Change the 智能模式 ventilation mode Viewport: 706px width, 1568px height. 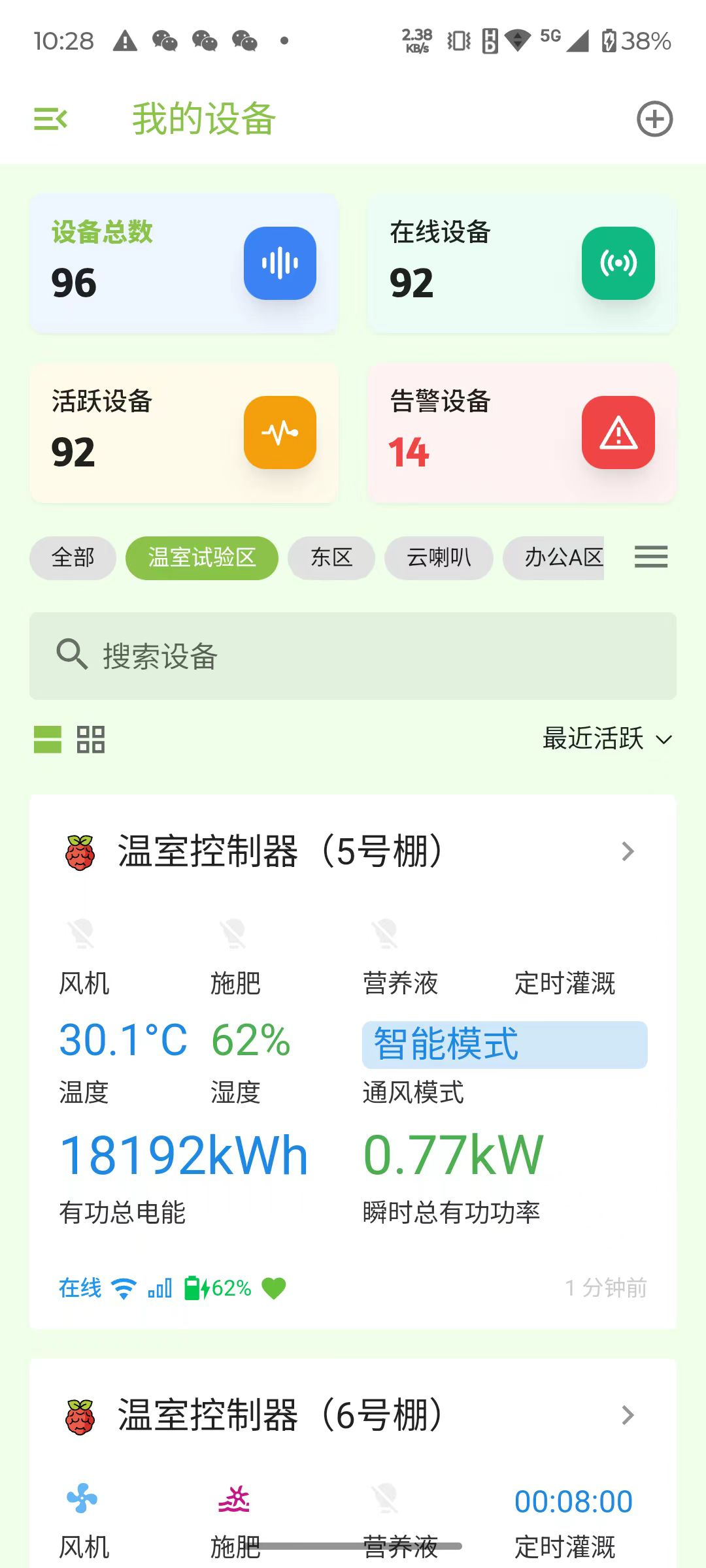tap(505, 1045)
